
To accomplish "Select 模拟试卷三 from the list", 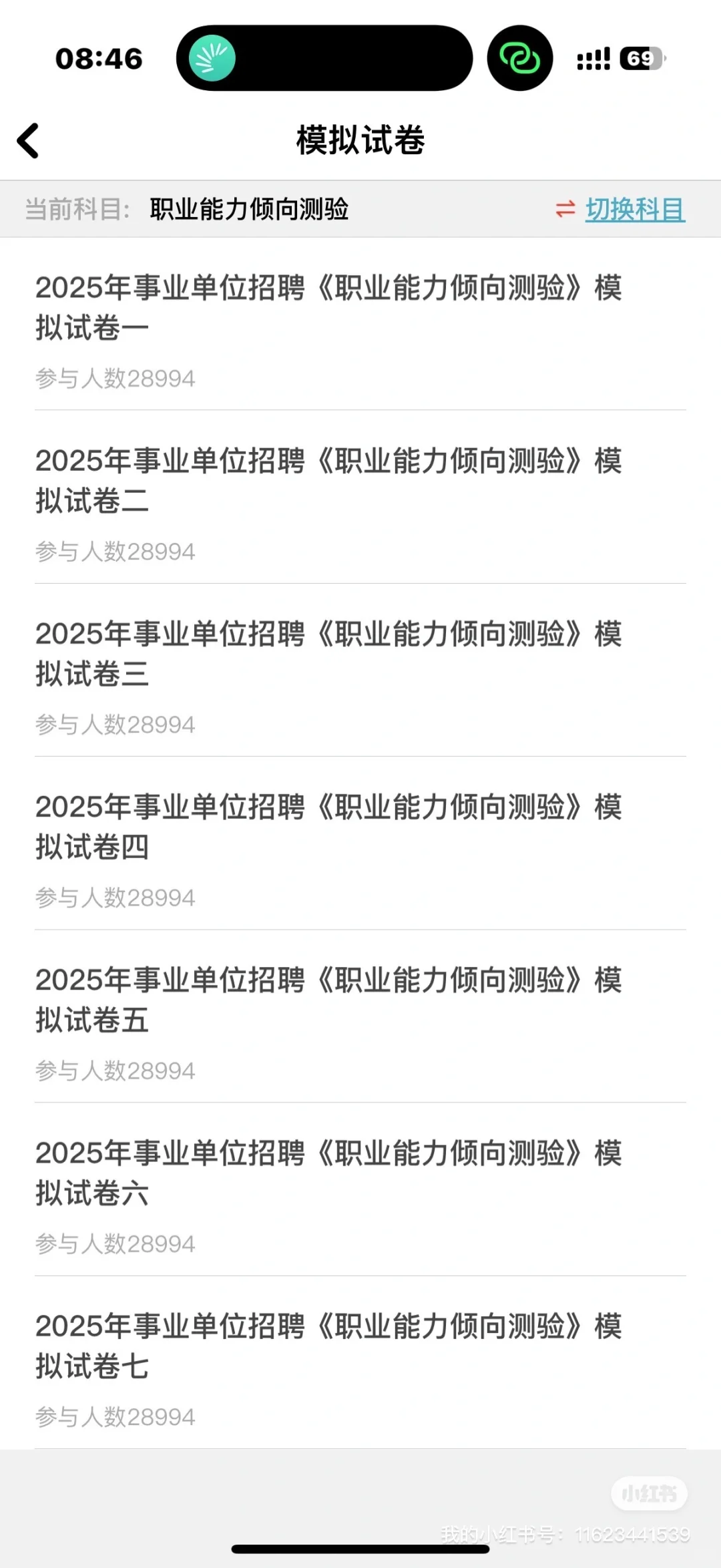I will click(328, 654).
